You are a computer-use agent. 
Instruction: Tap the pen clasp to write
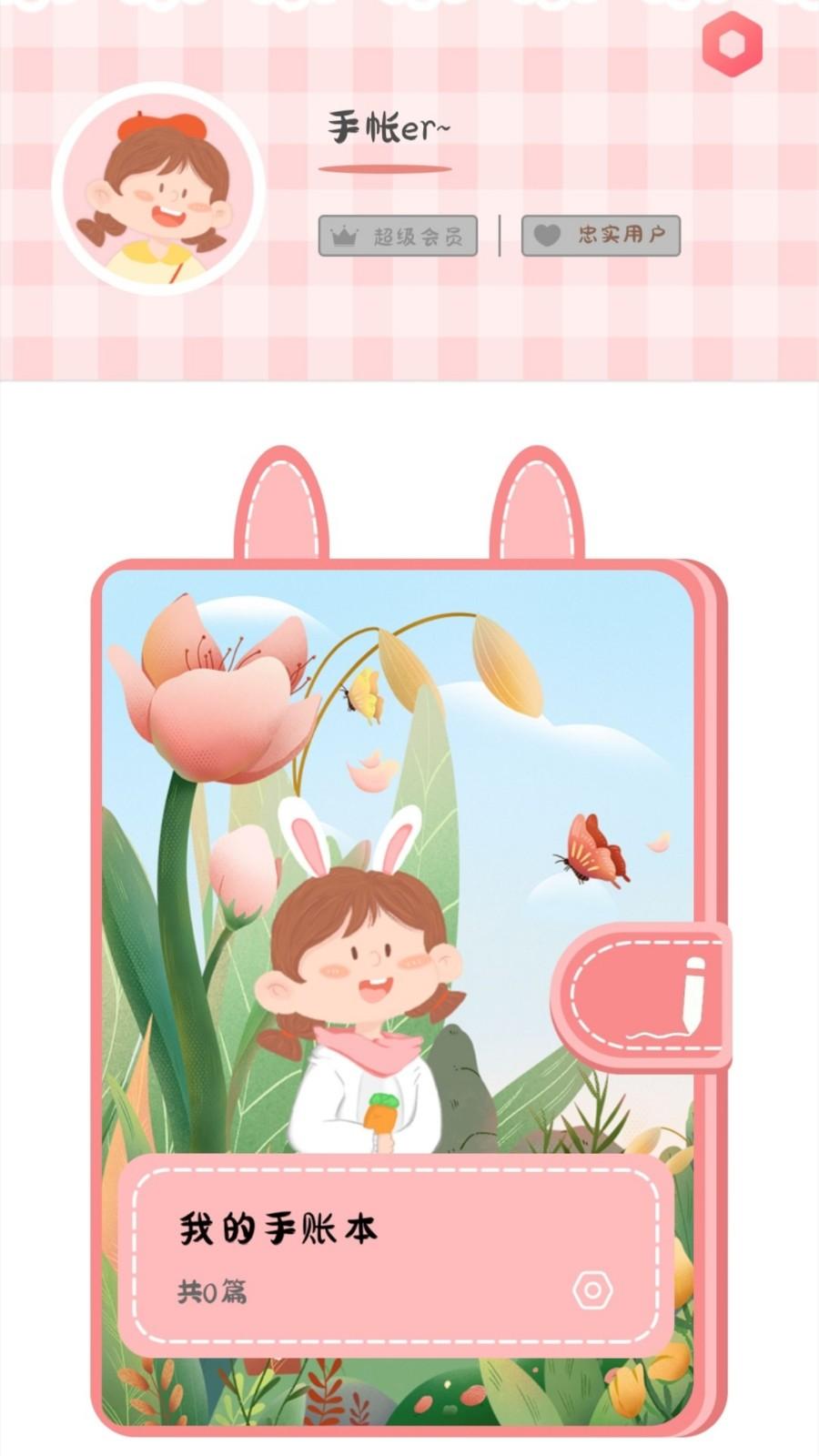tap(648, 998)
